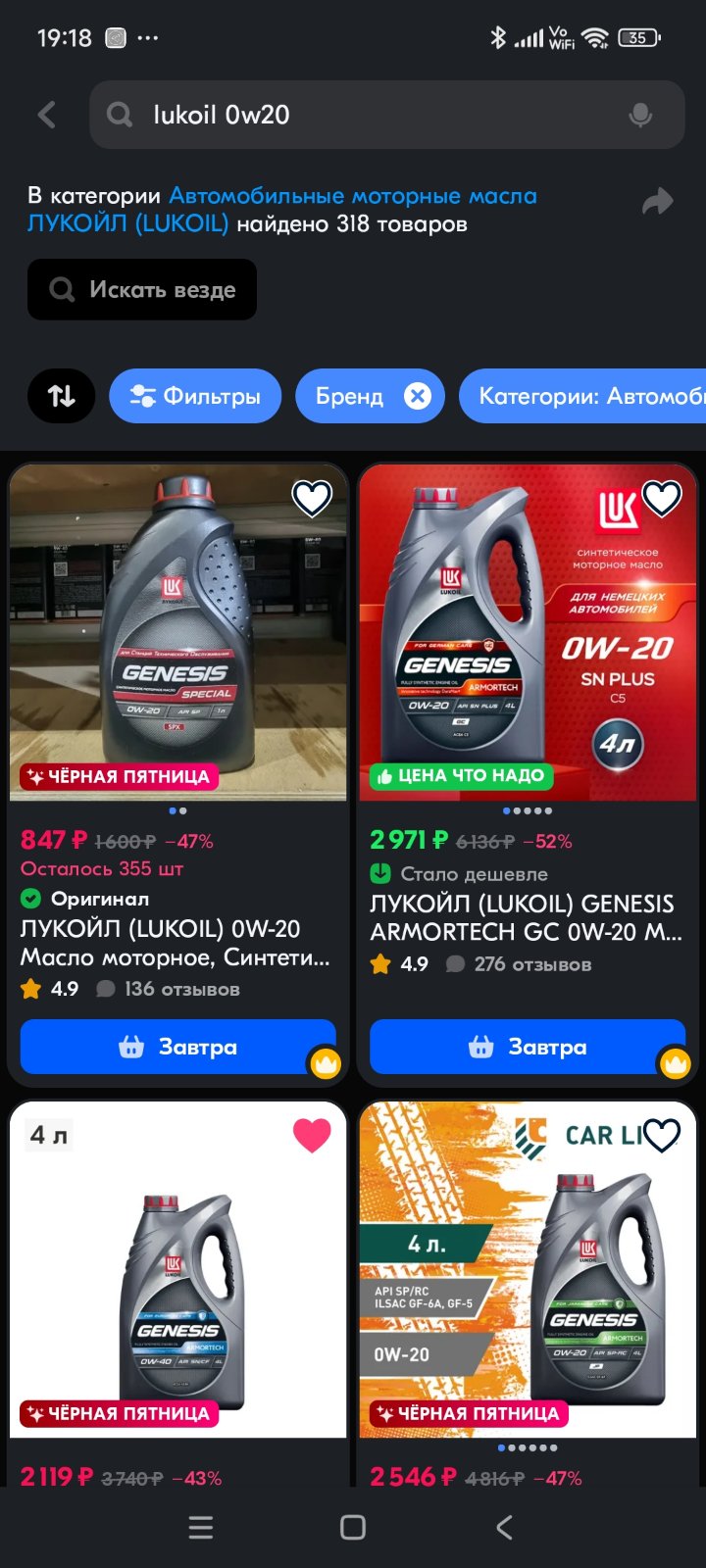
Task: Add the 847 ₽ Genesis Special to favorites
Action: point(312,499)
